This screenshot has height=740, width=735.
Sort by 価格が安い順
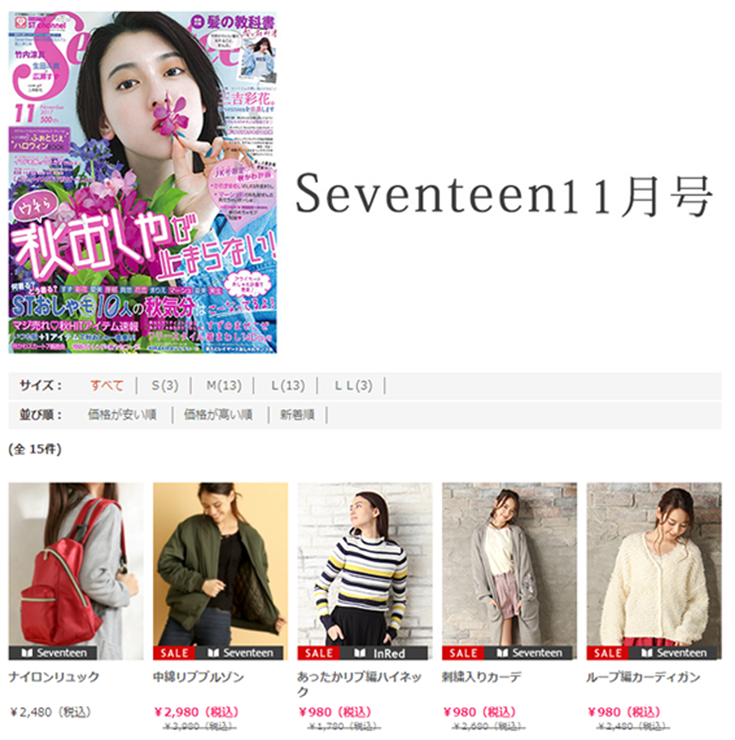pos(122,414)
